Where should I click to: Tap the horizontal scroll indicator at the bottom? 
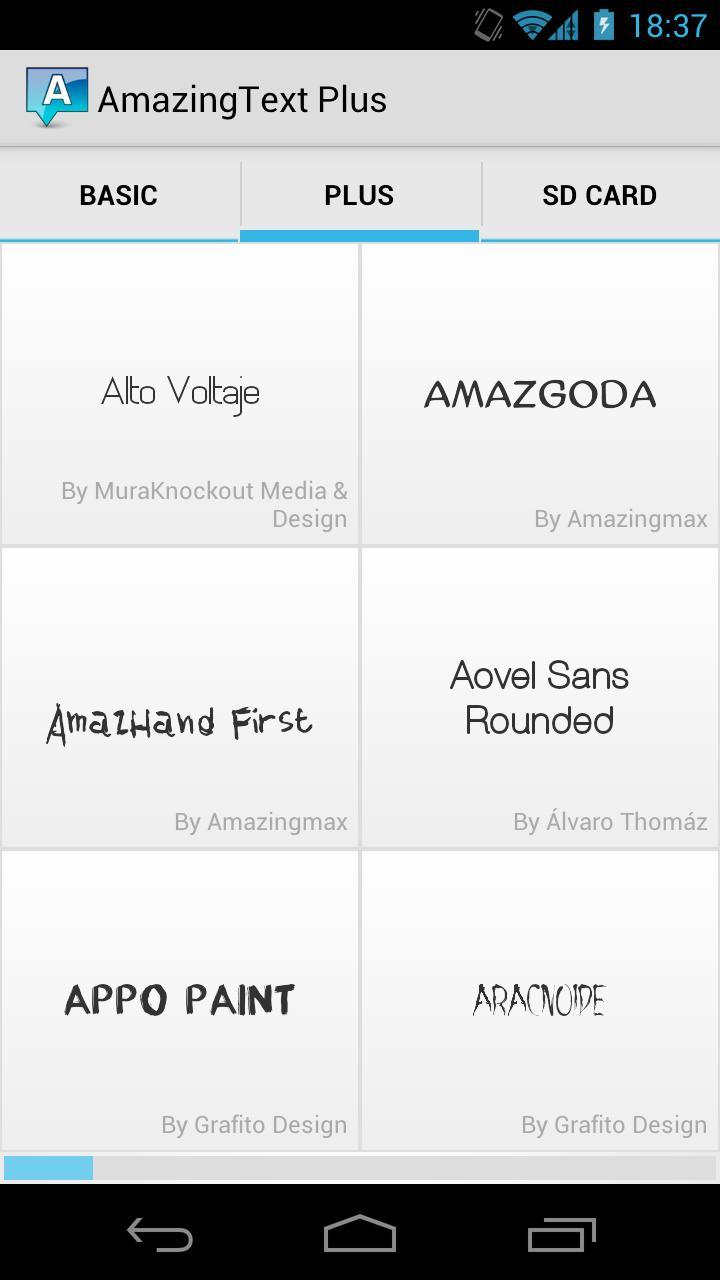click(46, 1167)
